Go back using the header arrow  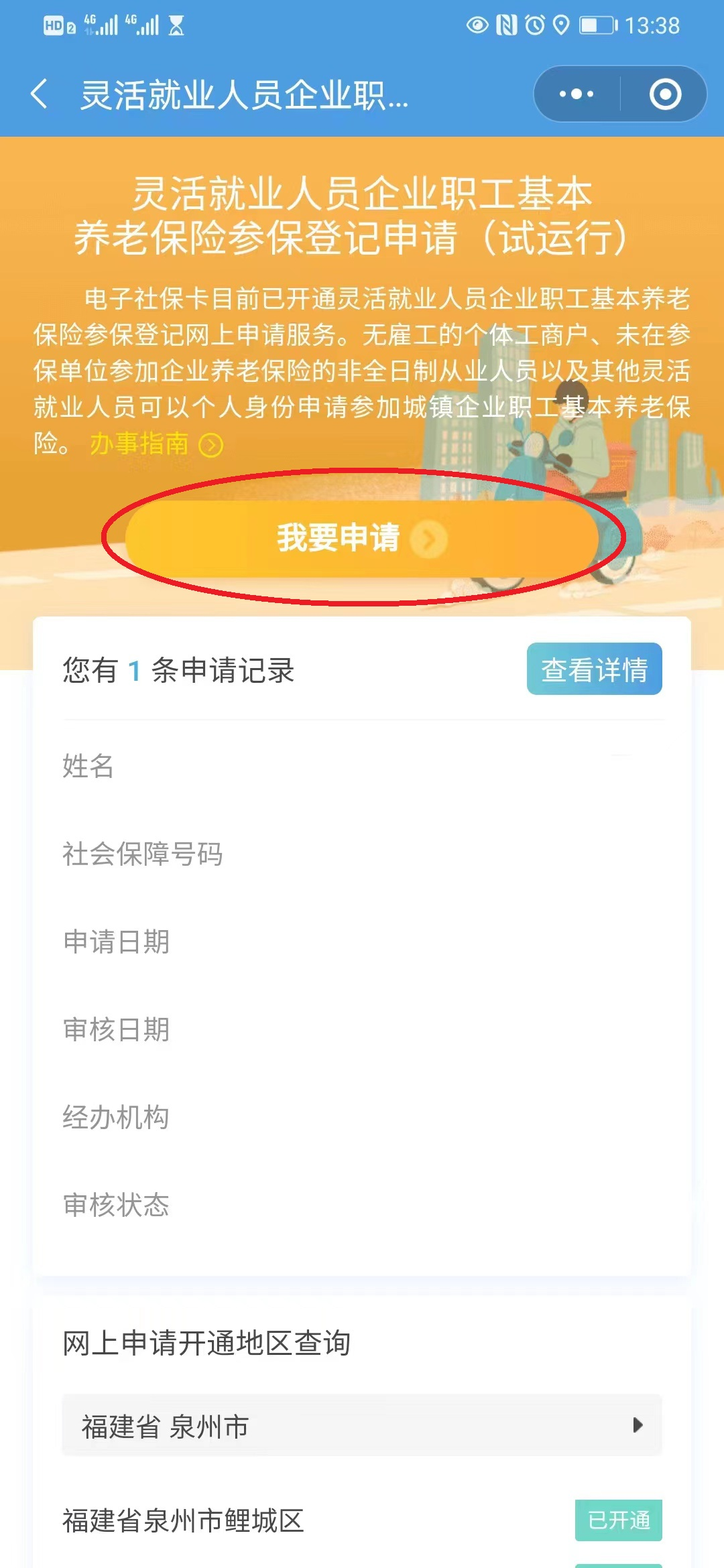40,94
